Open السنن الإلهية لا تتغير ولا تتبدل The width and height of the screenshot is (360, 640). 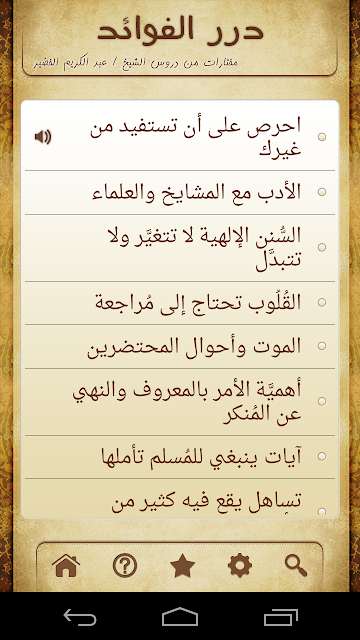click(x=180, y=248)
